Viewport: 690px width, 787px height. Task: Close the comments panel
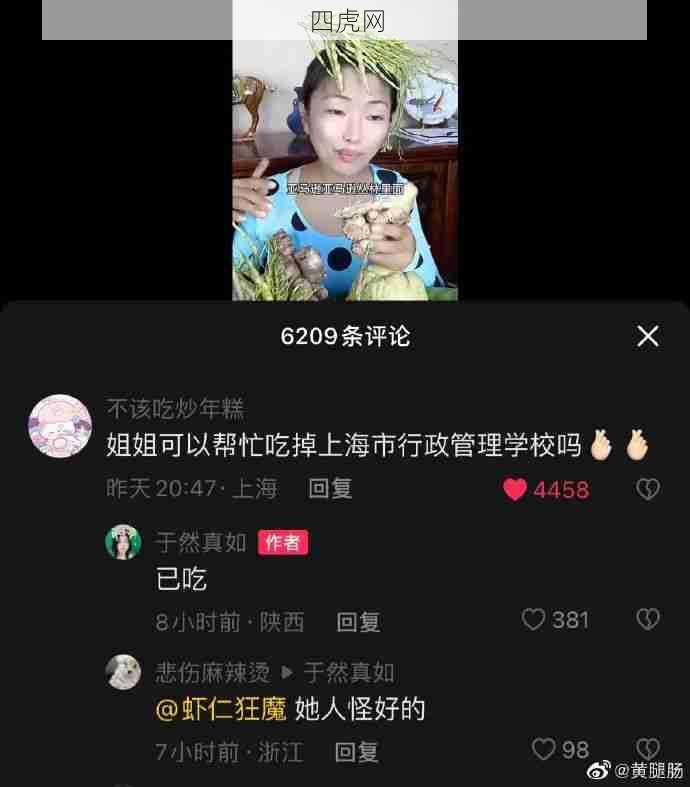(x=648, y=336)
